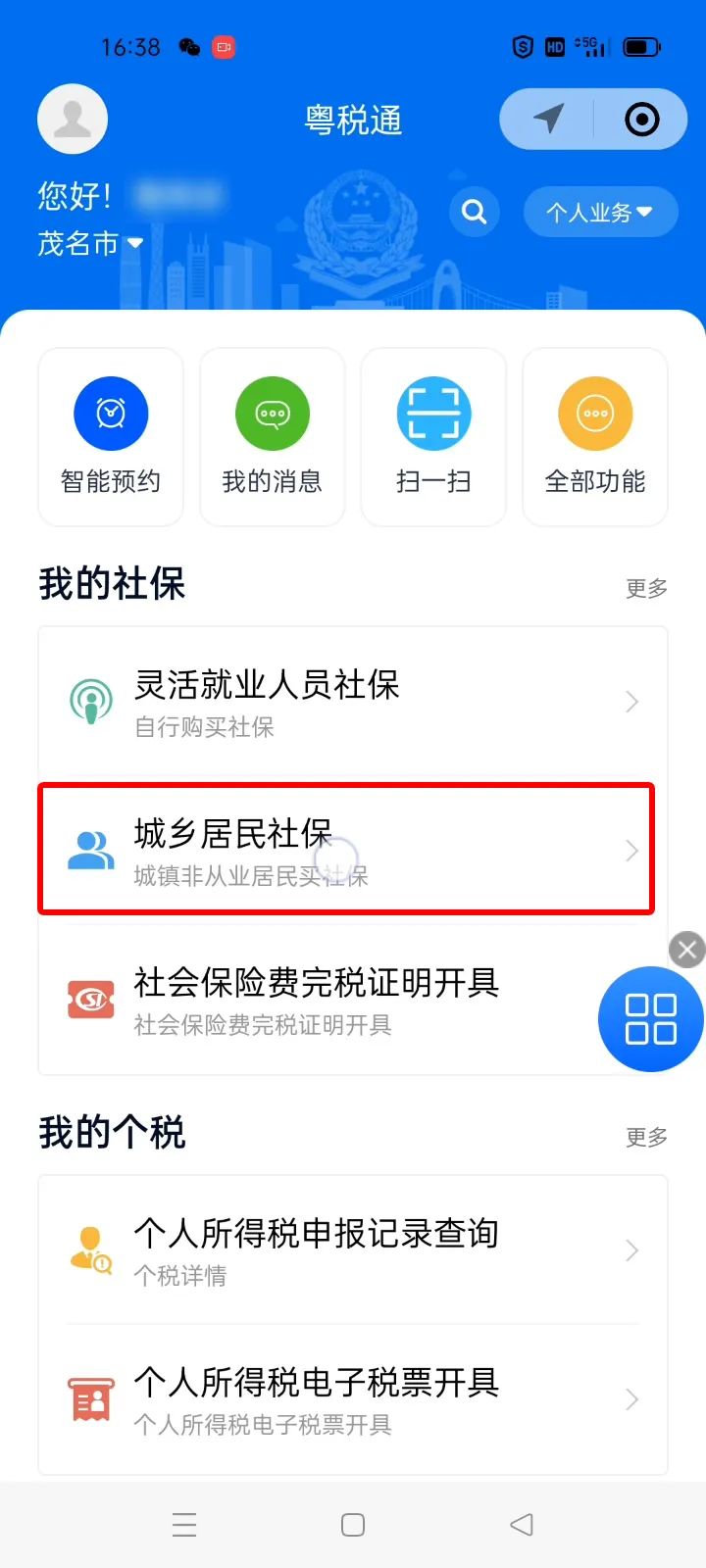The width and height of the screenshot is (706, 1568).
Task: Change city from 茂名市
Action: pyautogui.click(x=90, y=243)
